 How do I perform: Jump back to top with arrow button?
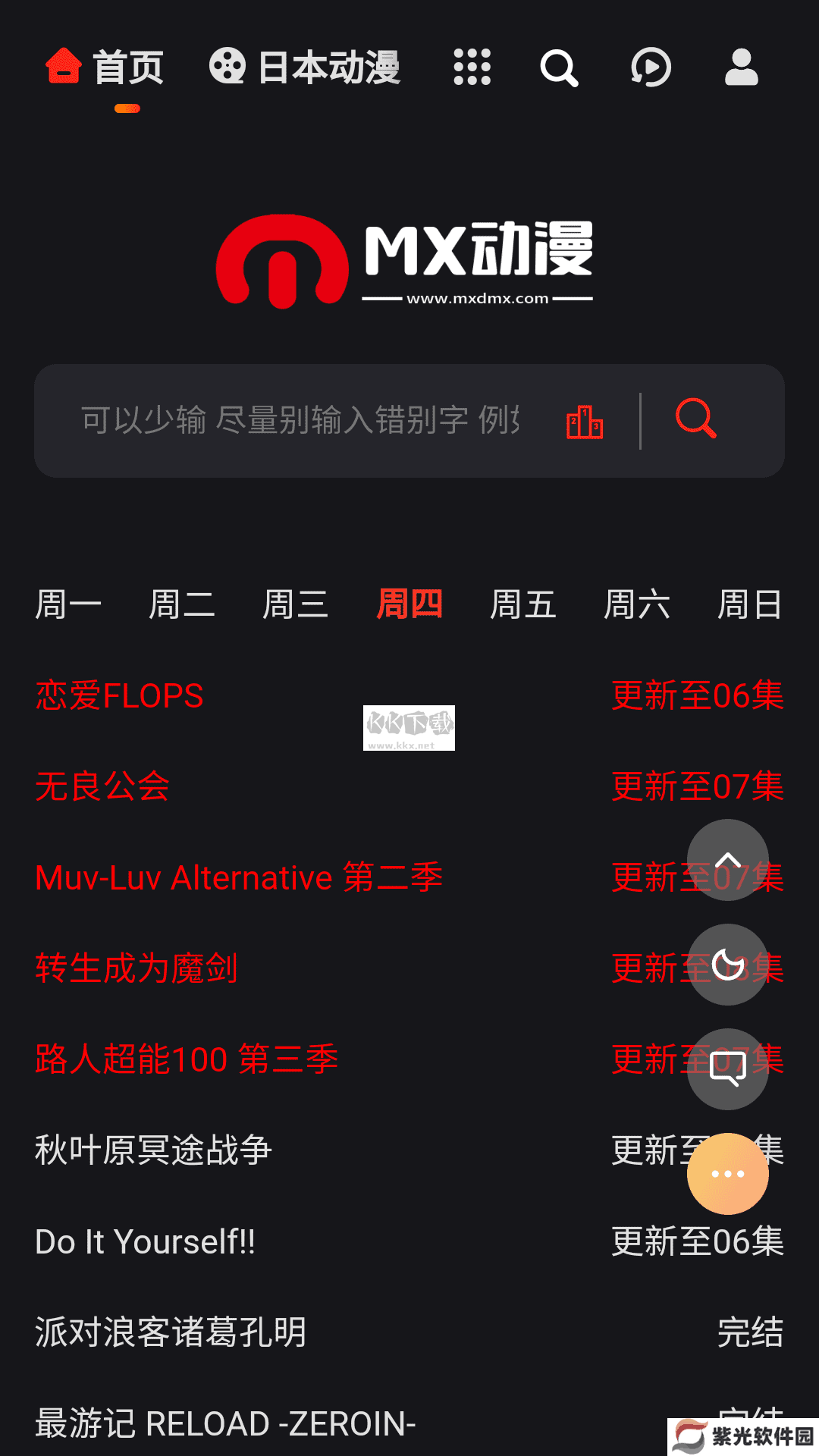pyautogui.click(x=728, y=860)
